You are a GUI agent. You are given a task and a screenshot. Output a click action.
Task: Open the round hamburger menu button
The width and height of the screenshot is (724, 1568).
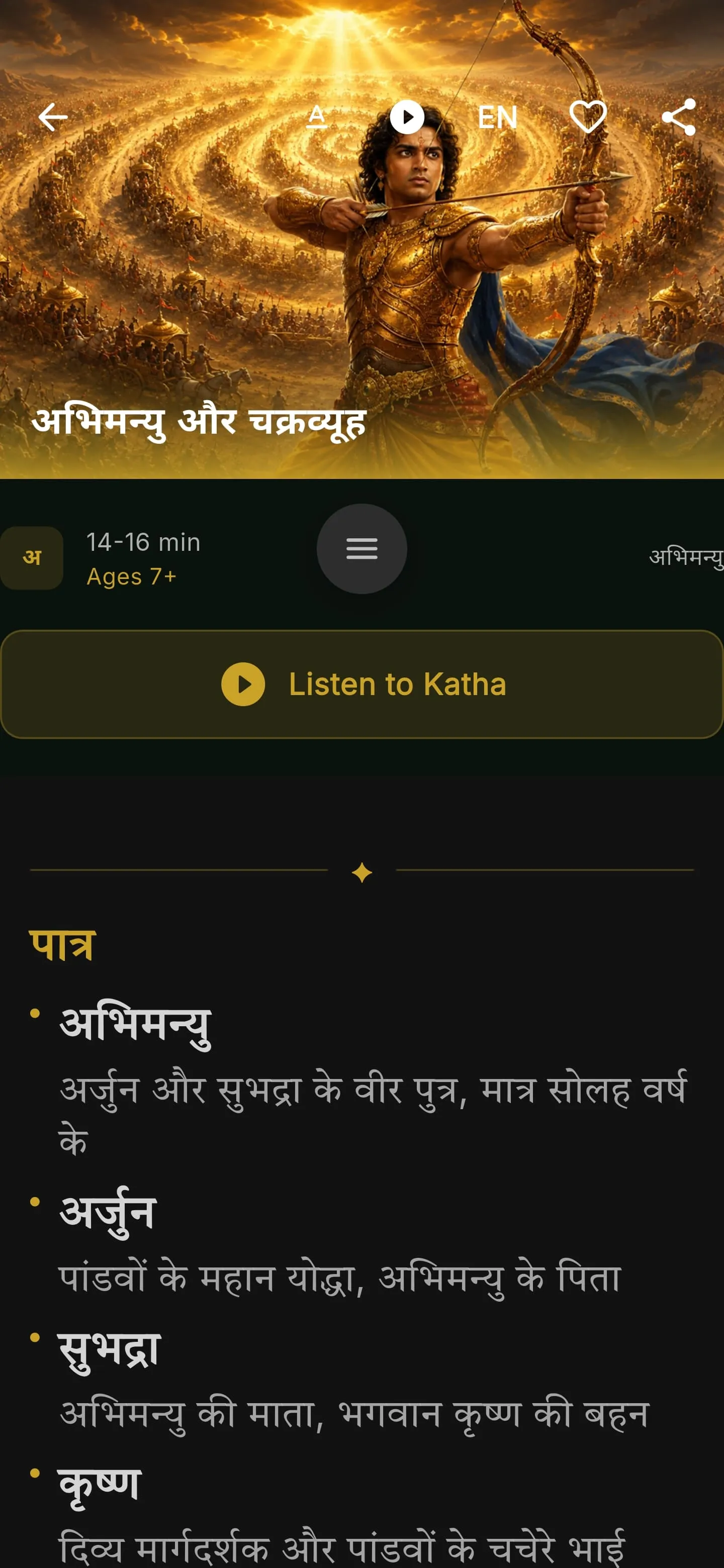tap(361, 548)
